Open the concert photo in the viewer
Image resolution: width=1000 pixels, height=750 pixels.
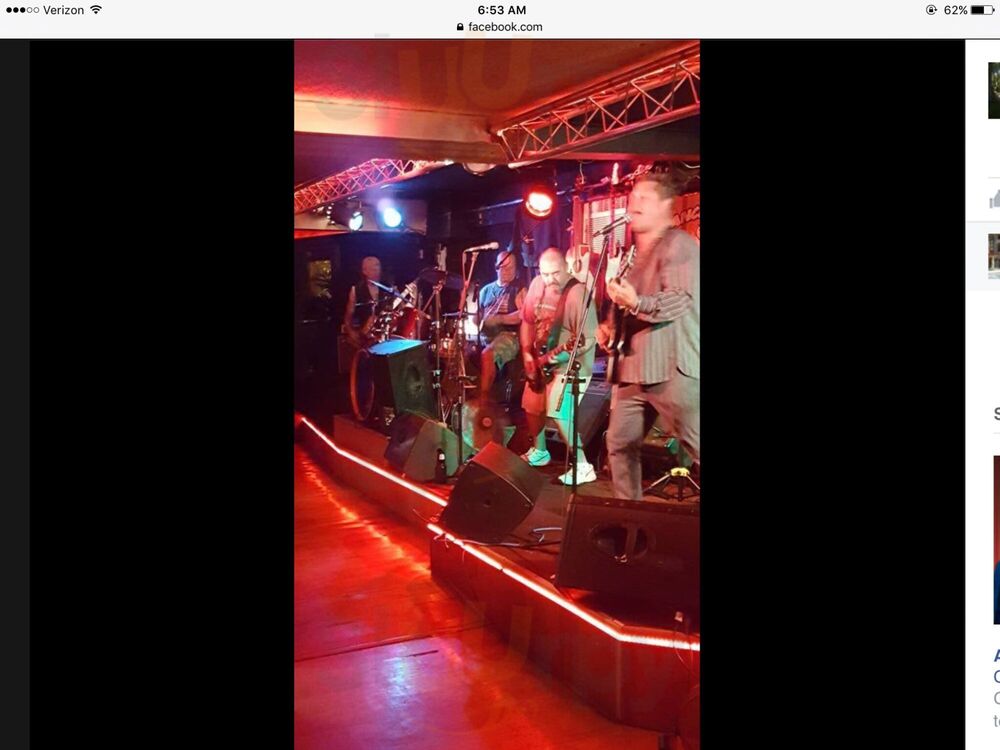(497, 395)
